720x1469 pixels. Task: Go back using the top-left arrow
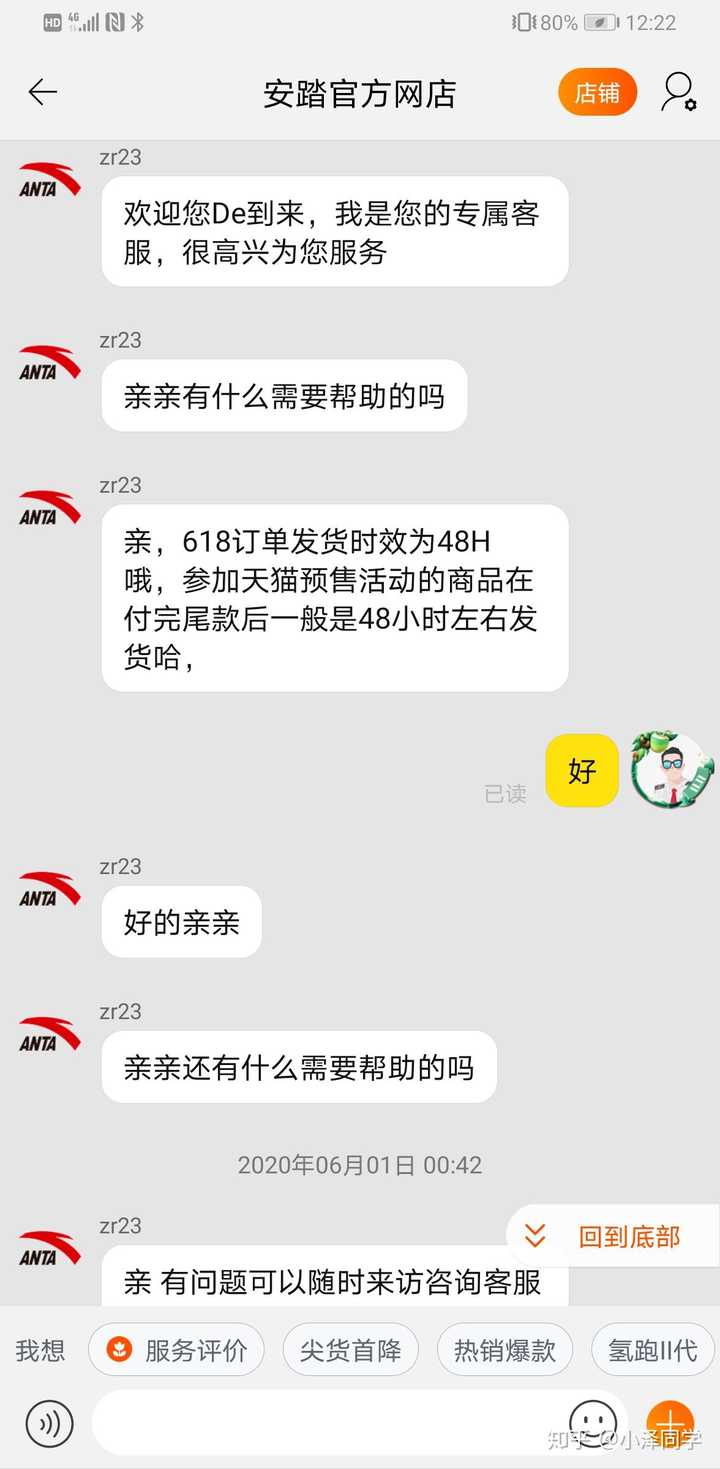pyautogui.click(x=43, y=93)
